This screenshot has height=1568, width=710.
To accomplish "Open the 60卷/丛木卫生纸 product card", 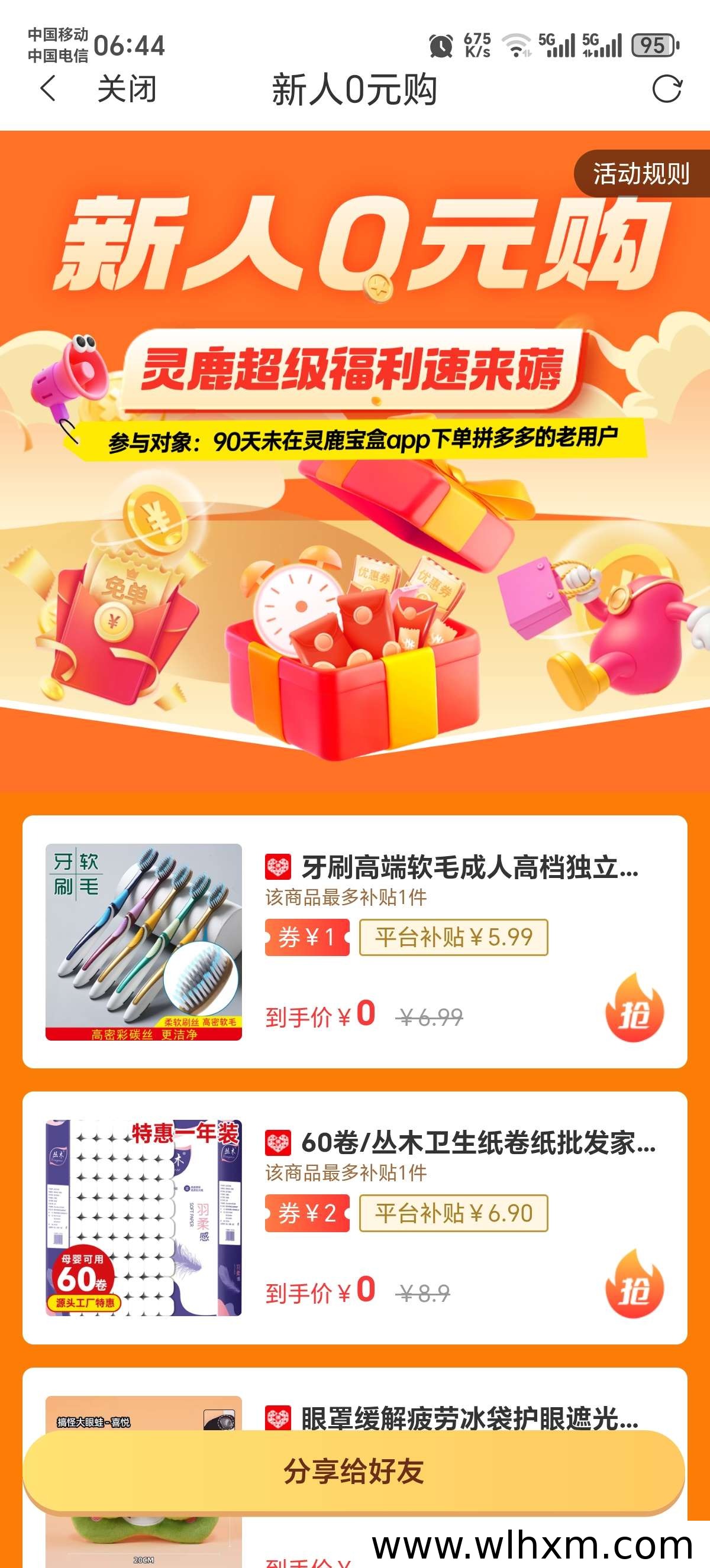I will (x=354, y=1217).
